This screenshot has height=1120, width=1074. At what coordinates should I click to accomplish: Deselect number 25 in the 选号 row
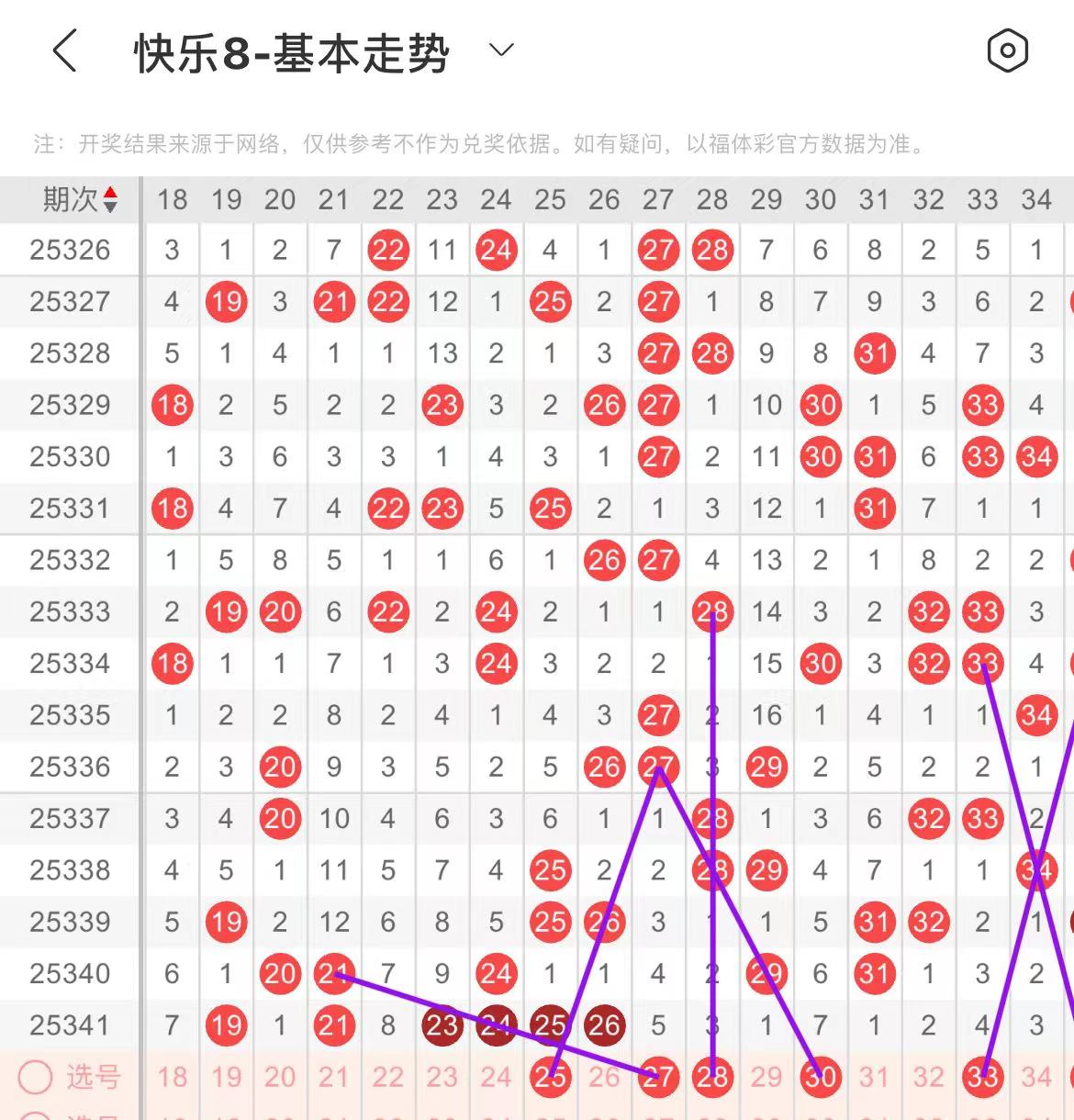click(550, 1077)
